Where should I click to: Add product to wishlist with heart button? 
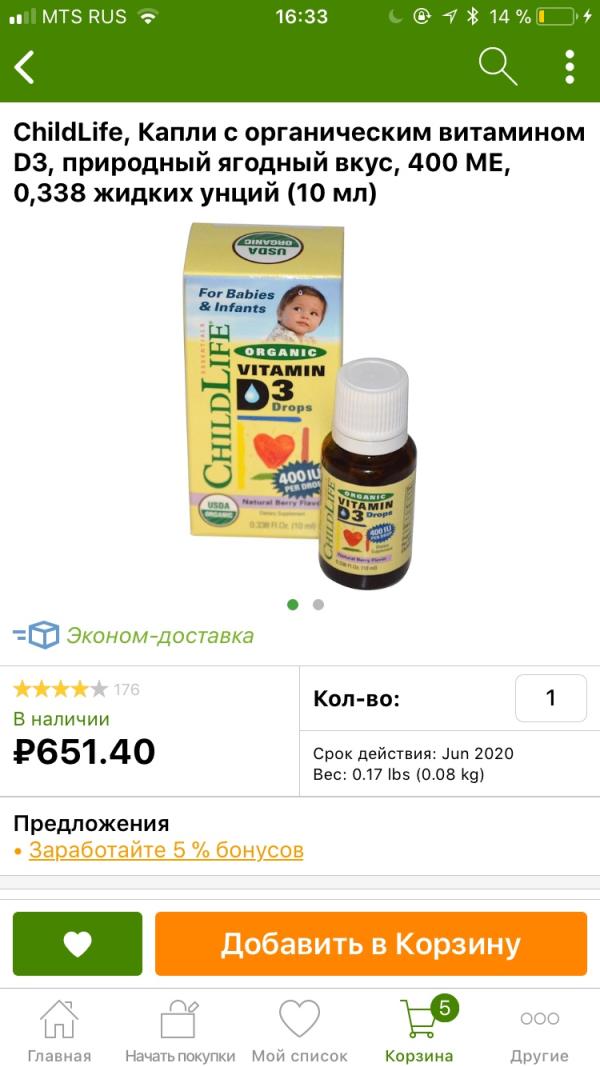coord(78,944)
